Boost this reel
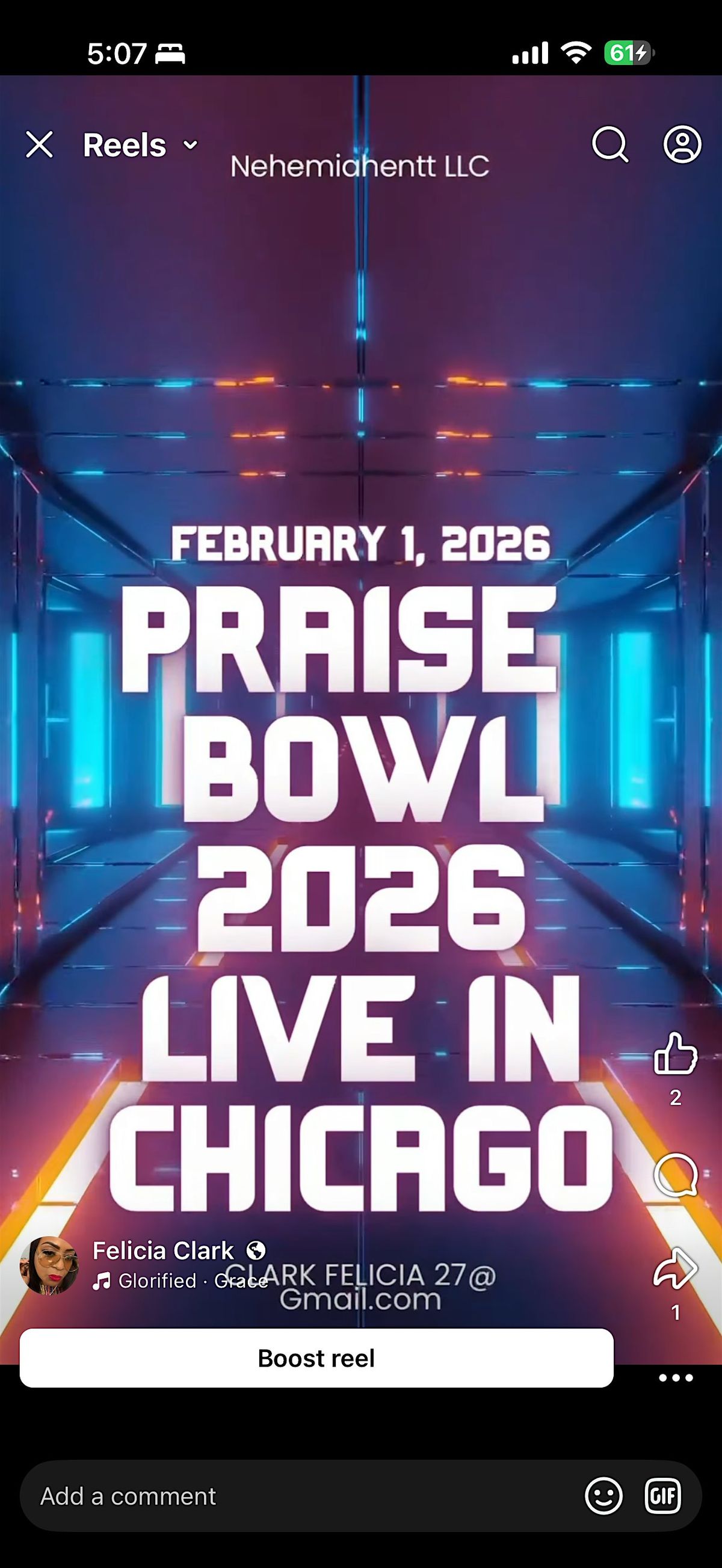722x1568 pixels. (316, 1358)
